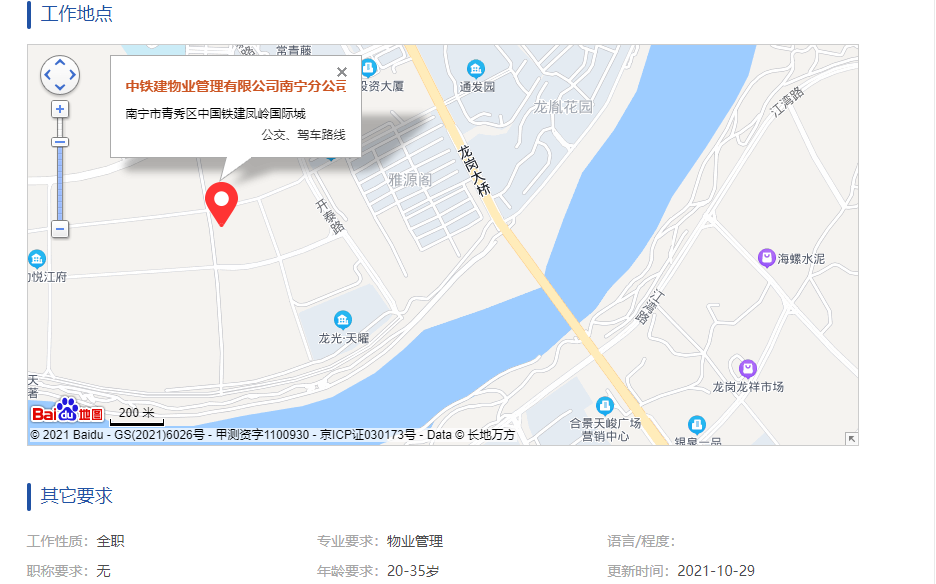Close the map info popup
Viewport: 936px width, 584px height.
click(x=342, y=71)
